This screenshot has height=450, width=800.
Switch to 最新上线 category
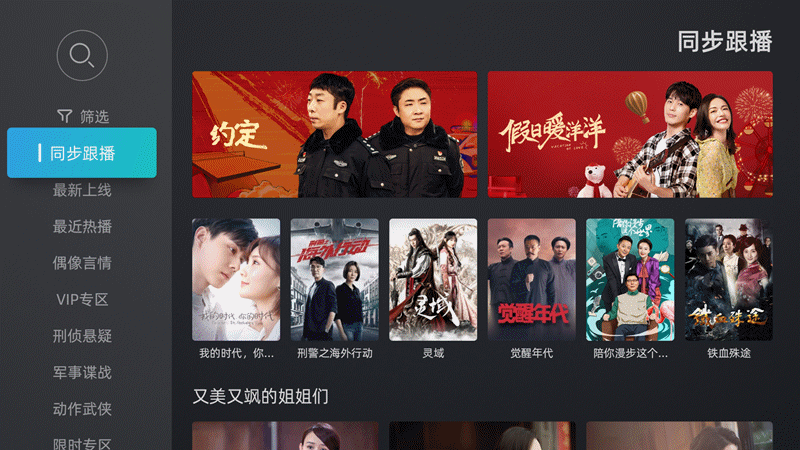(82, 190)
